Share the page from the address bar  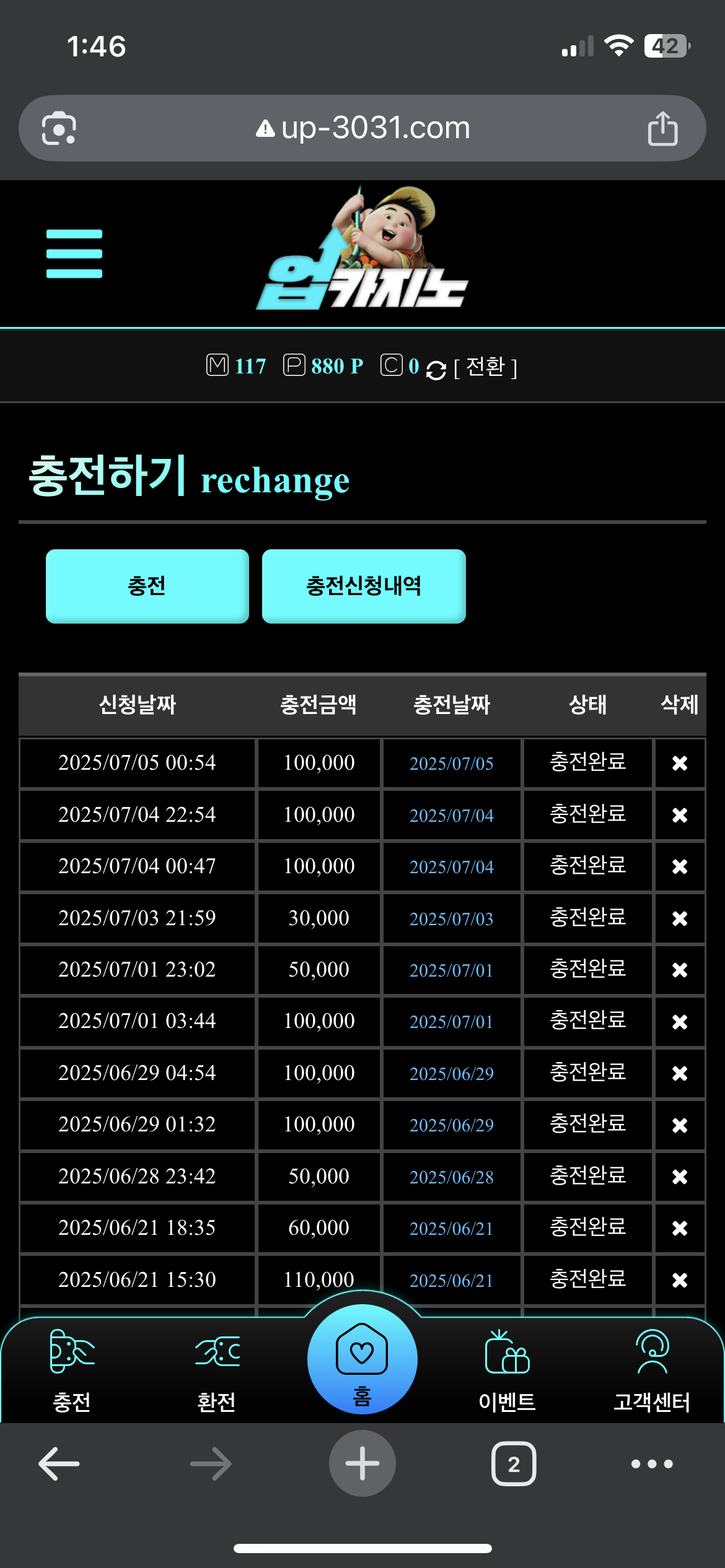662,128
